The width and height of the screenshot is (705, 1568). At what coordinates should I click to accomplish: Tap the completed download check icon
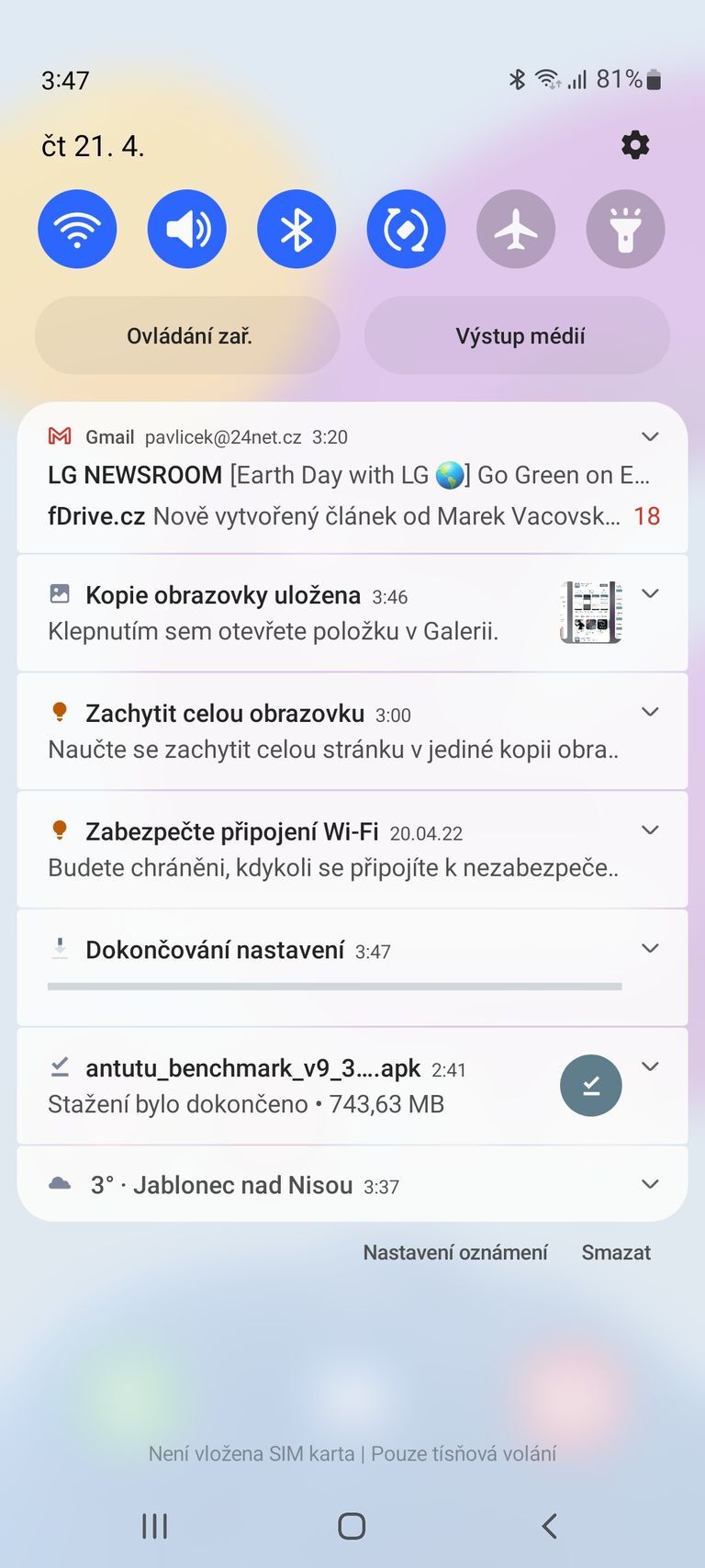590,1085
